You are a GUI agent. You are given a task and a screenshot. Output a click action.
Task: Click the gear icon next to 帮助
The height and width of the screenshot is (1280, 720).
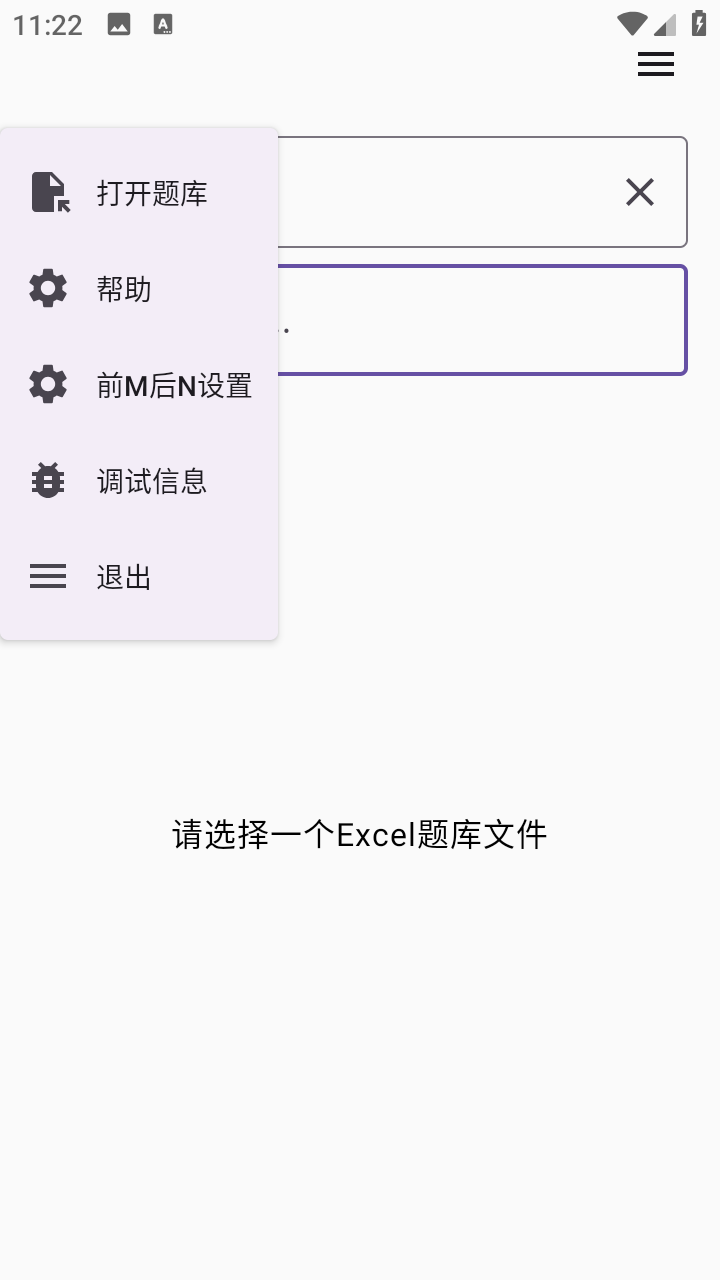pyautogui.click(x=47, y=288)
